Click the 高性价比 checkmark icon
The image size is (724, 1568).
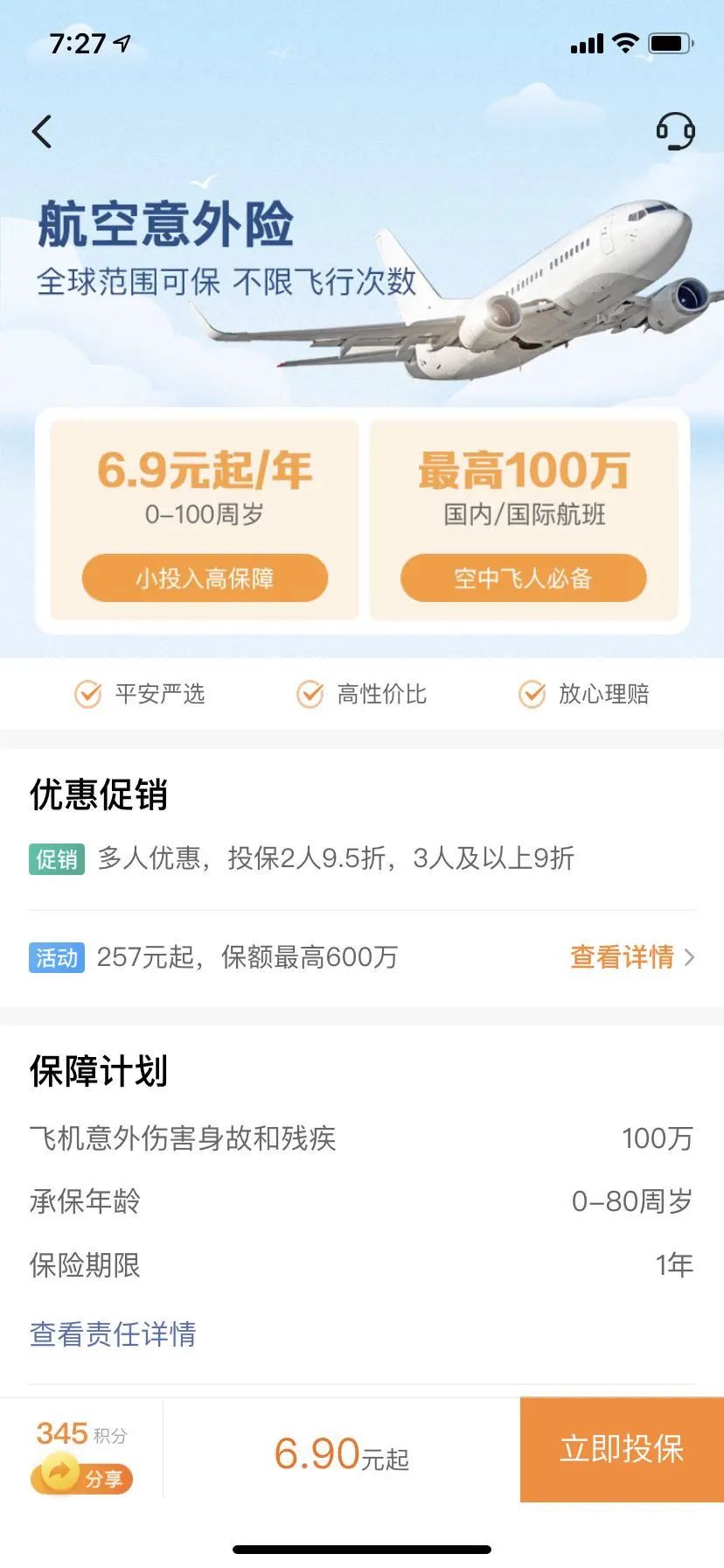pos(310,695)
